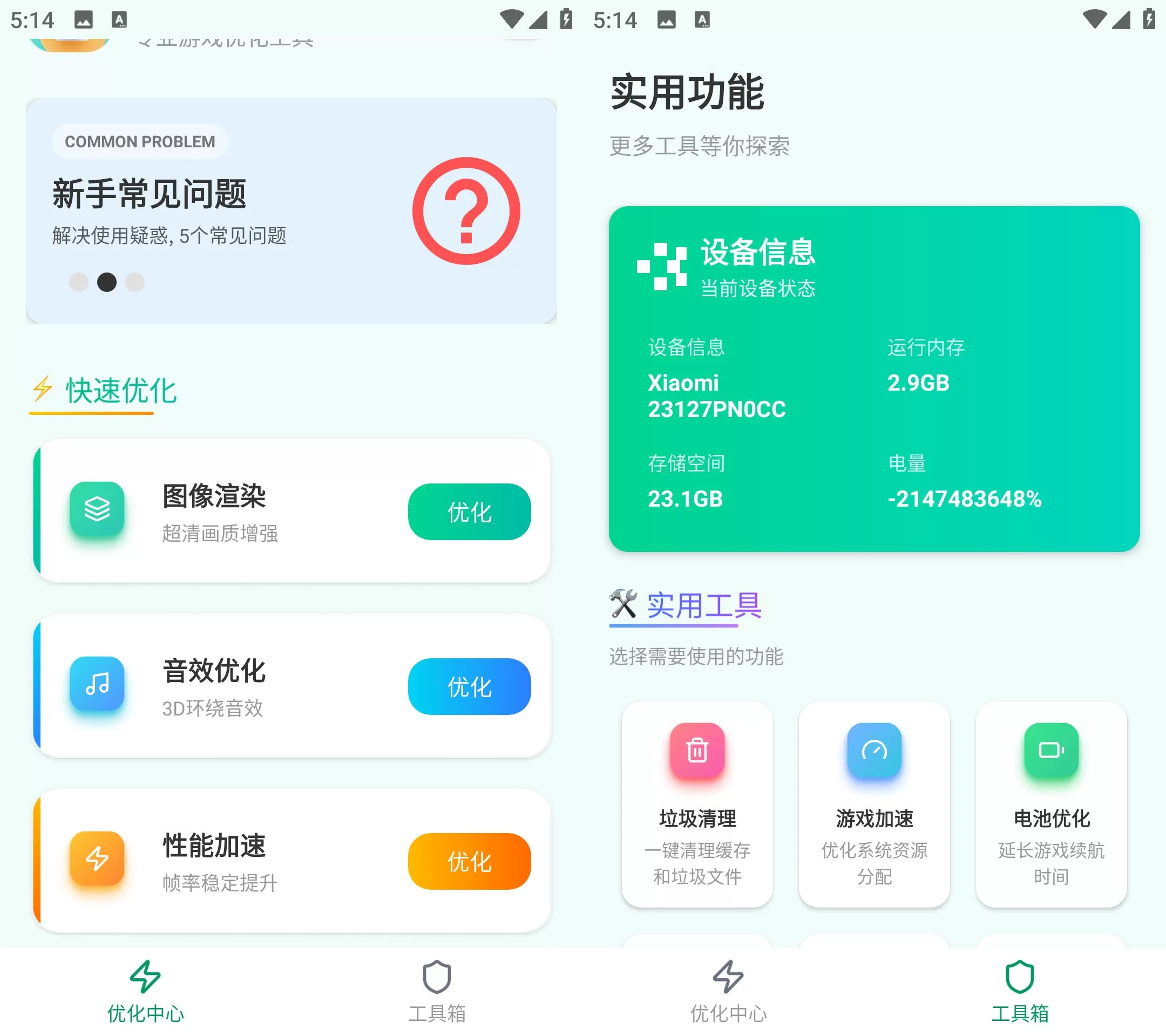Viewport: 1166px width, 1036px height.
Task: Open the 新手常见问题 banner card
Action: [291, 211]
